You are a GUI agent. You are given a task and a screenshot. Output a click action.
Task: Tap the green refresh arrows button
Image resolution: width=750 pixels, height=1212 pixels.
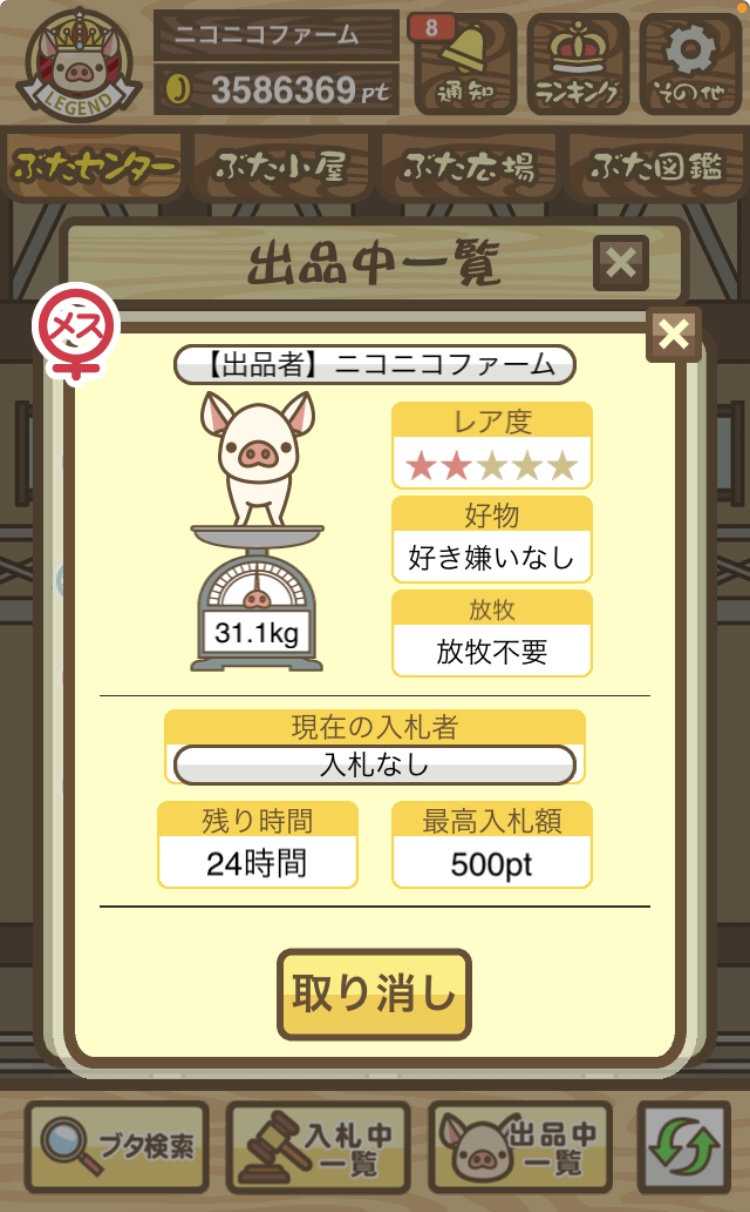[684, 1147]
